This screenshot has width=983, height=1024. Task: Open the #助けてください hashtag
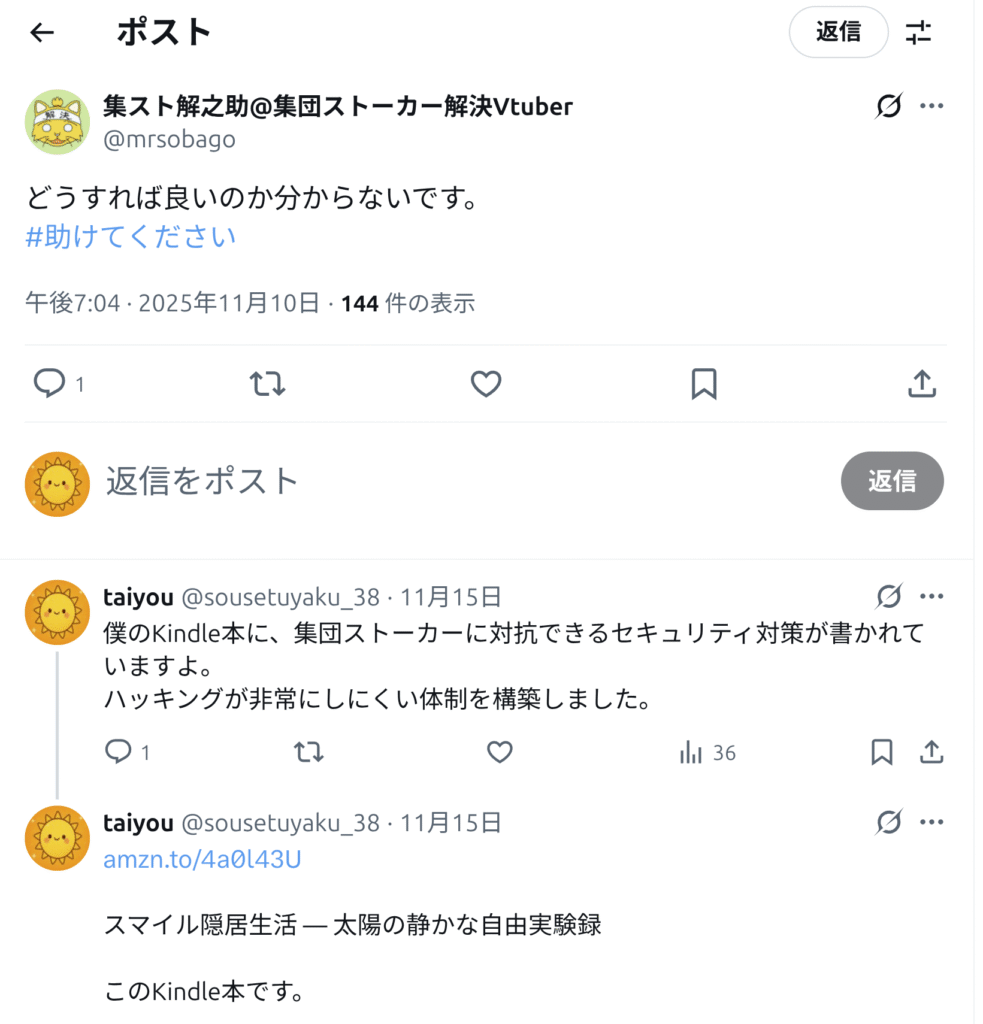click(x=131, y=237)
